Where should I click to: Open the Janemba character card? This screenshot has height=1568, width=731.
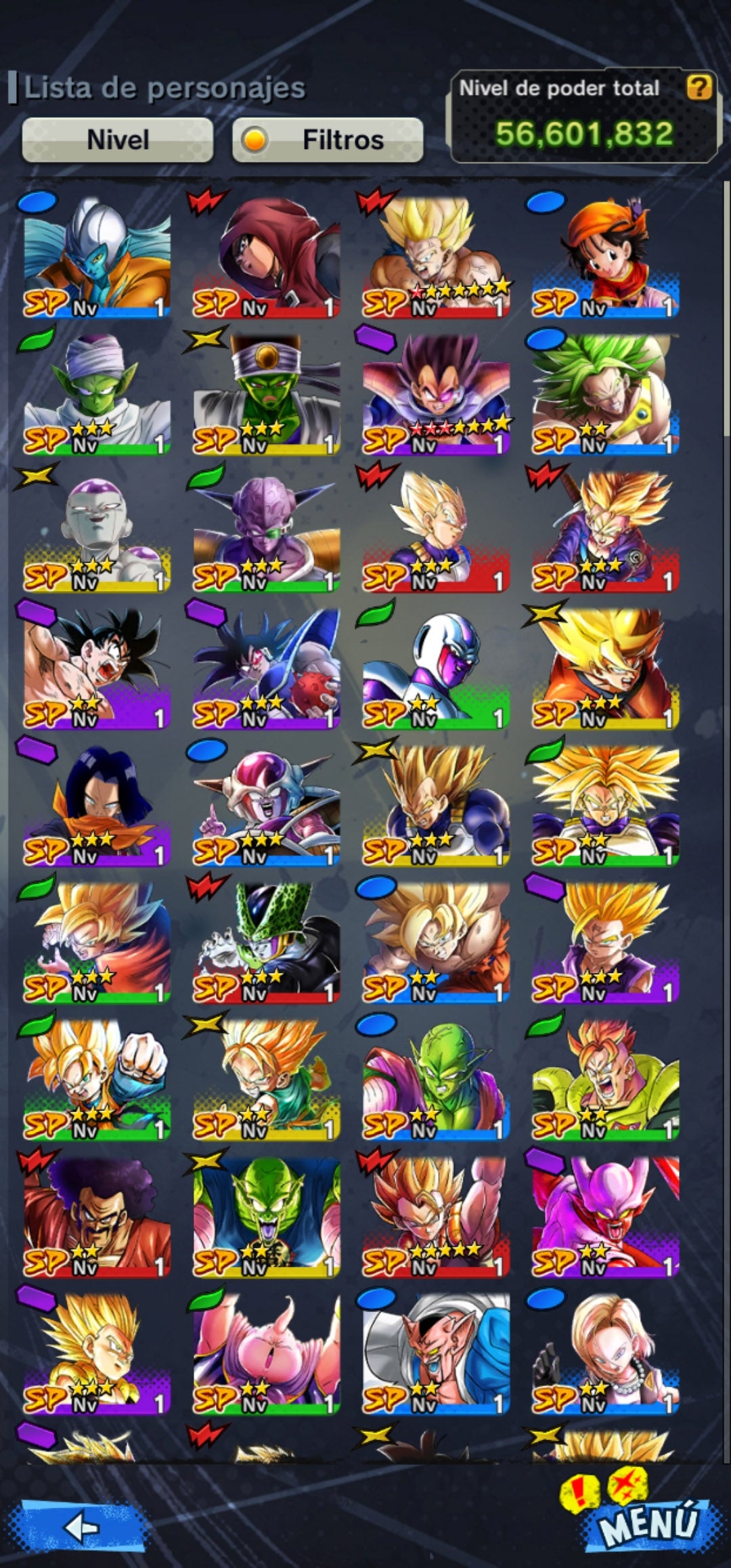[x=605, y=1217]
